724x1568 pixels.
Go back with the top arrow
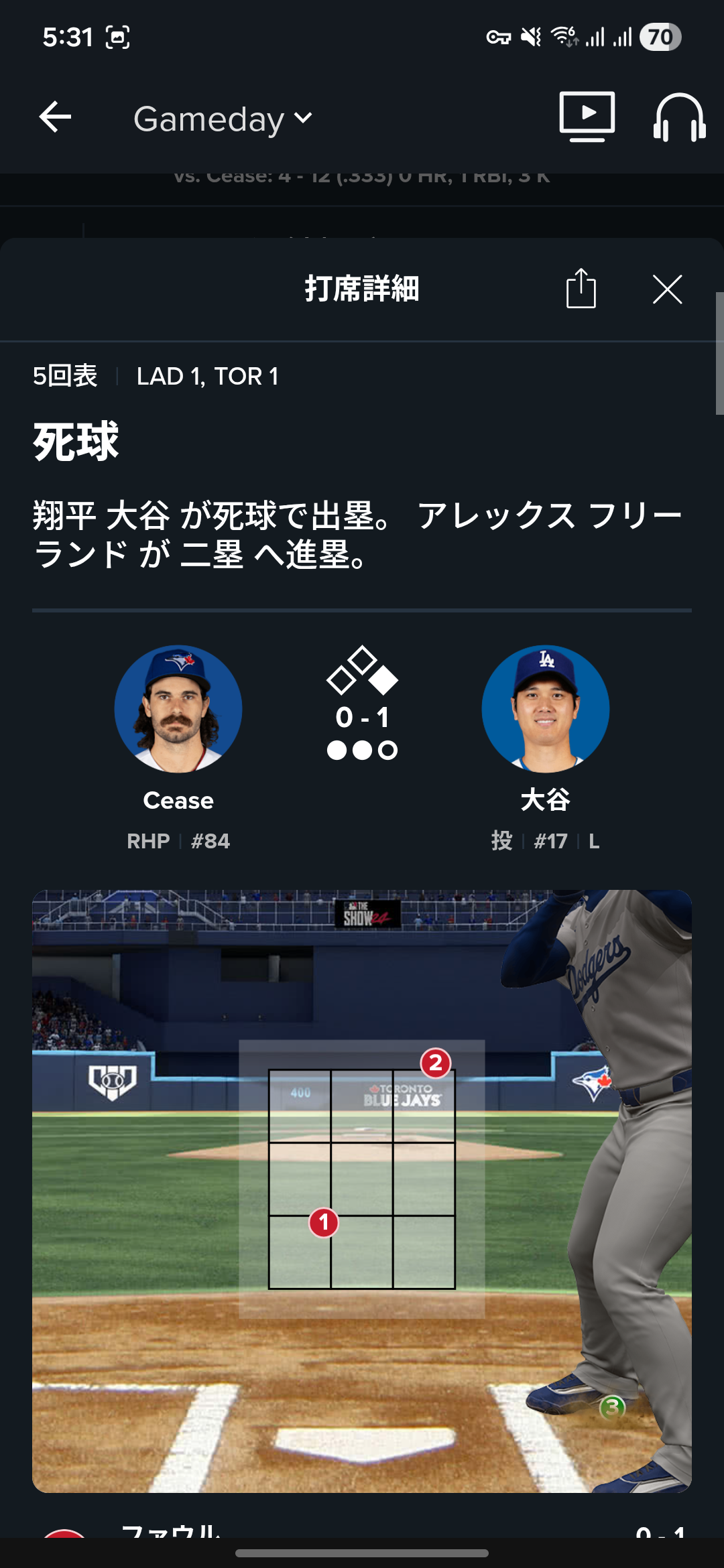pos(55,118)
